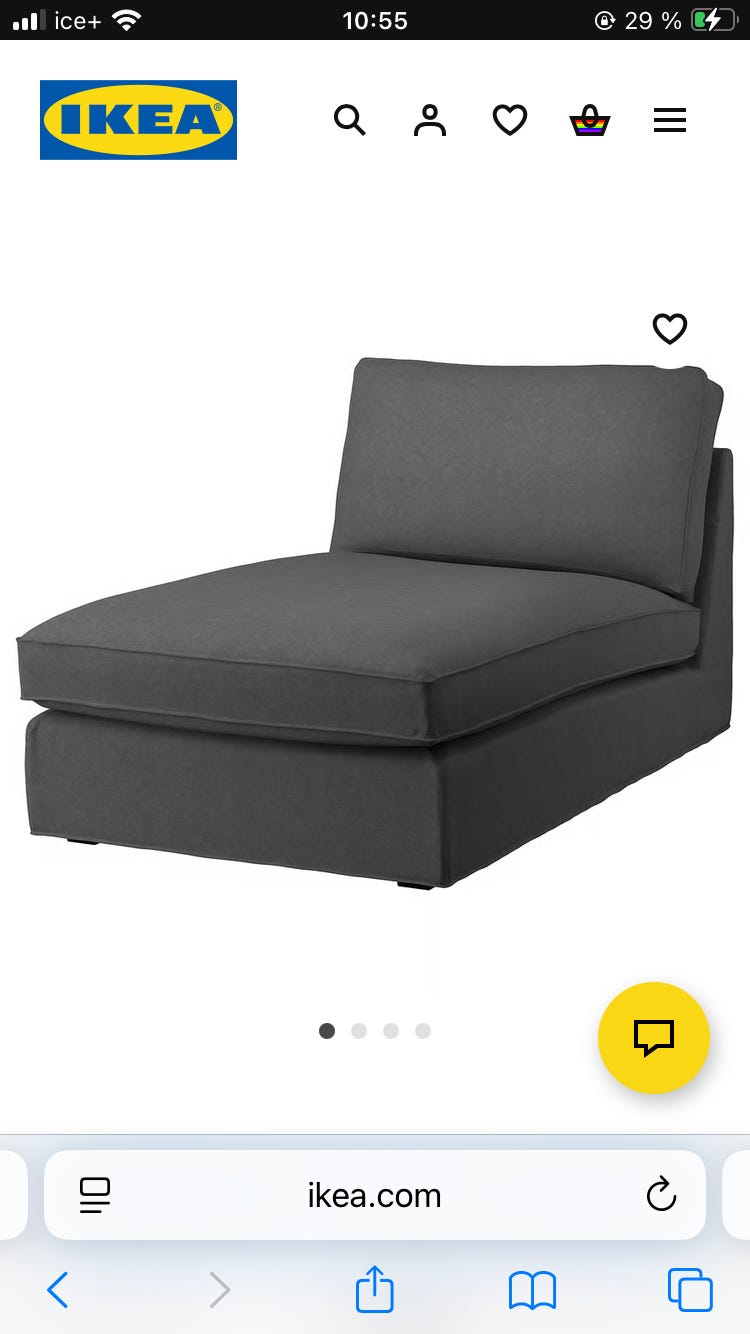
Task: Open the hamburger menu
Action: pos(670,121)
